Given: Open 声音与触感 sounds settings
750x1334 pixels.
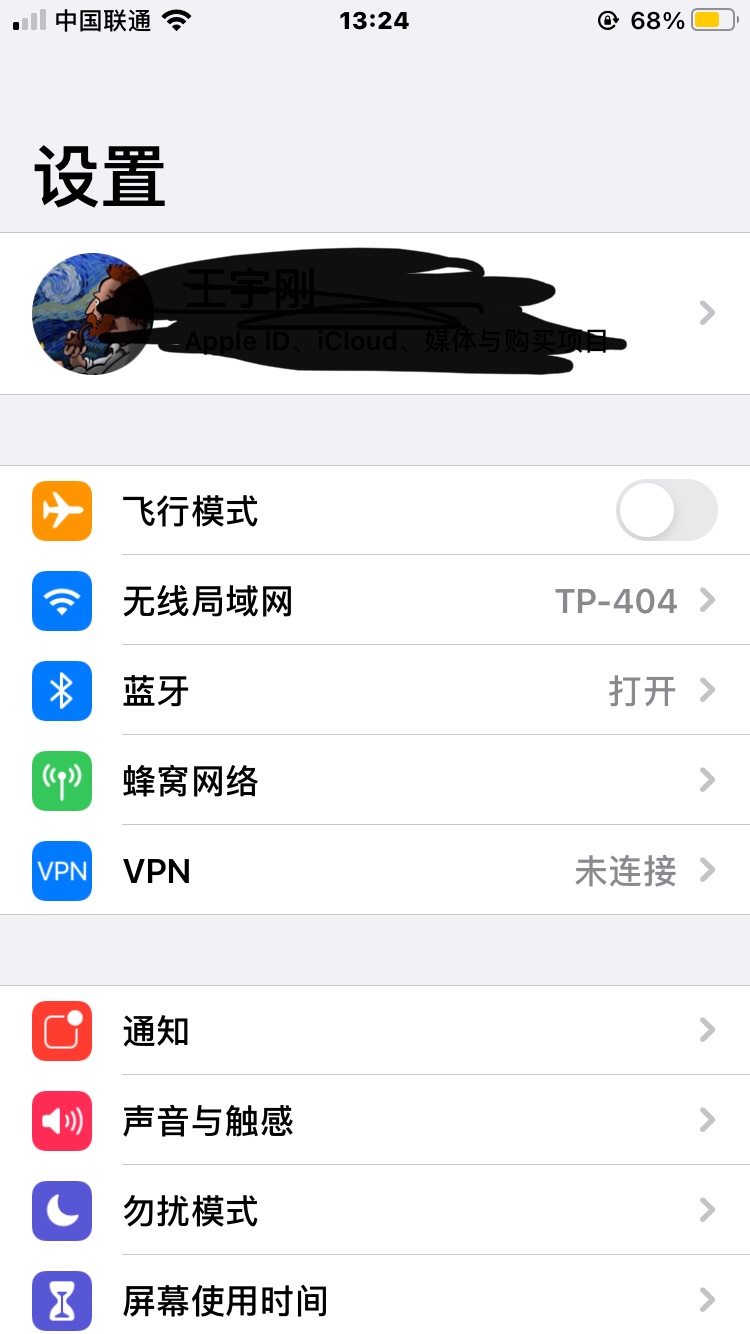Looking at the screenshot, I should (375, 1121).
